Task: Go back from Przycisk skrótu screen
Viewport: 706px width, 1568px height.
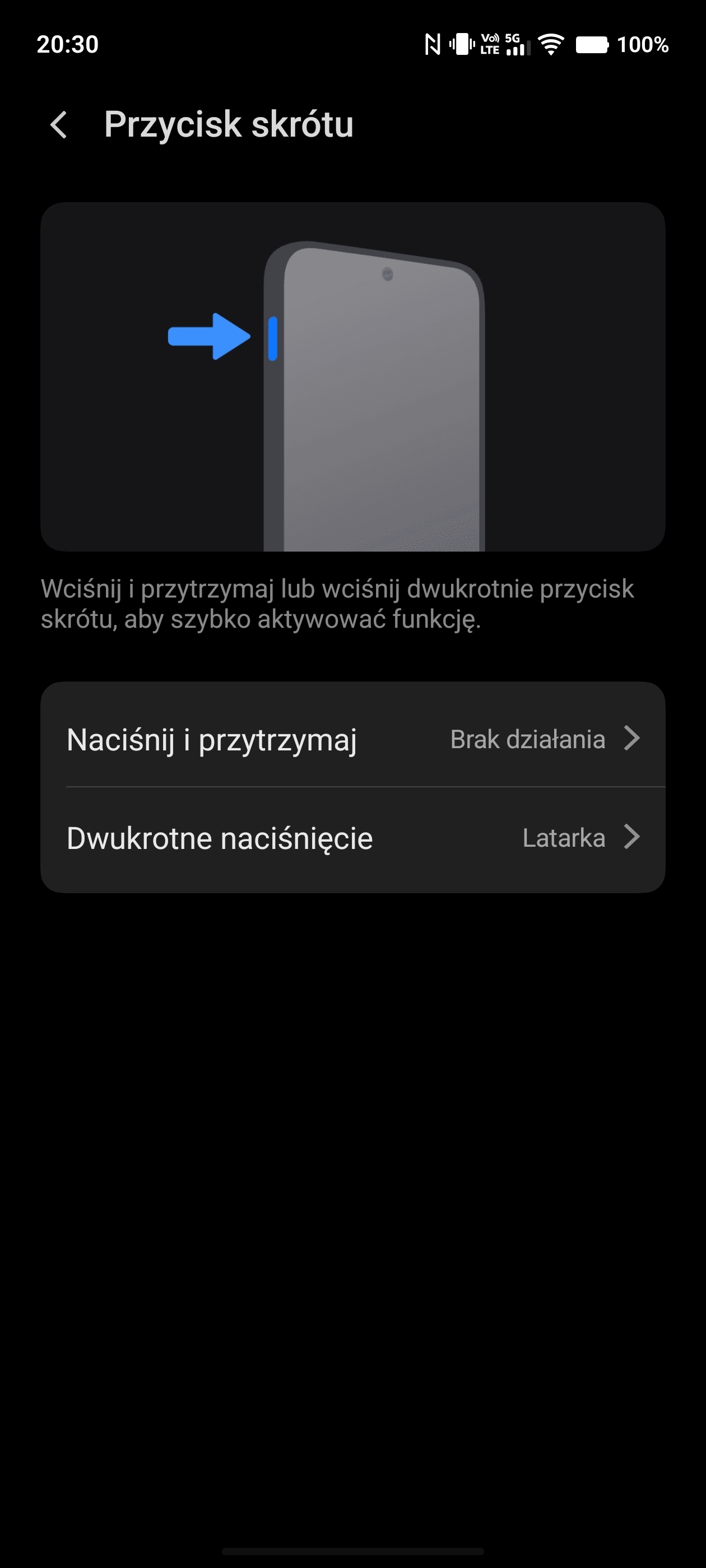Action: click(x=58, y=125)
